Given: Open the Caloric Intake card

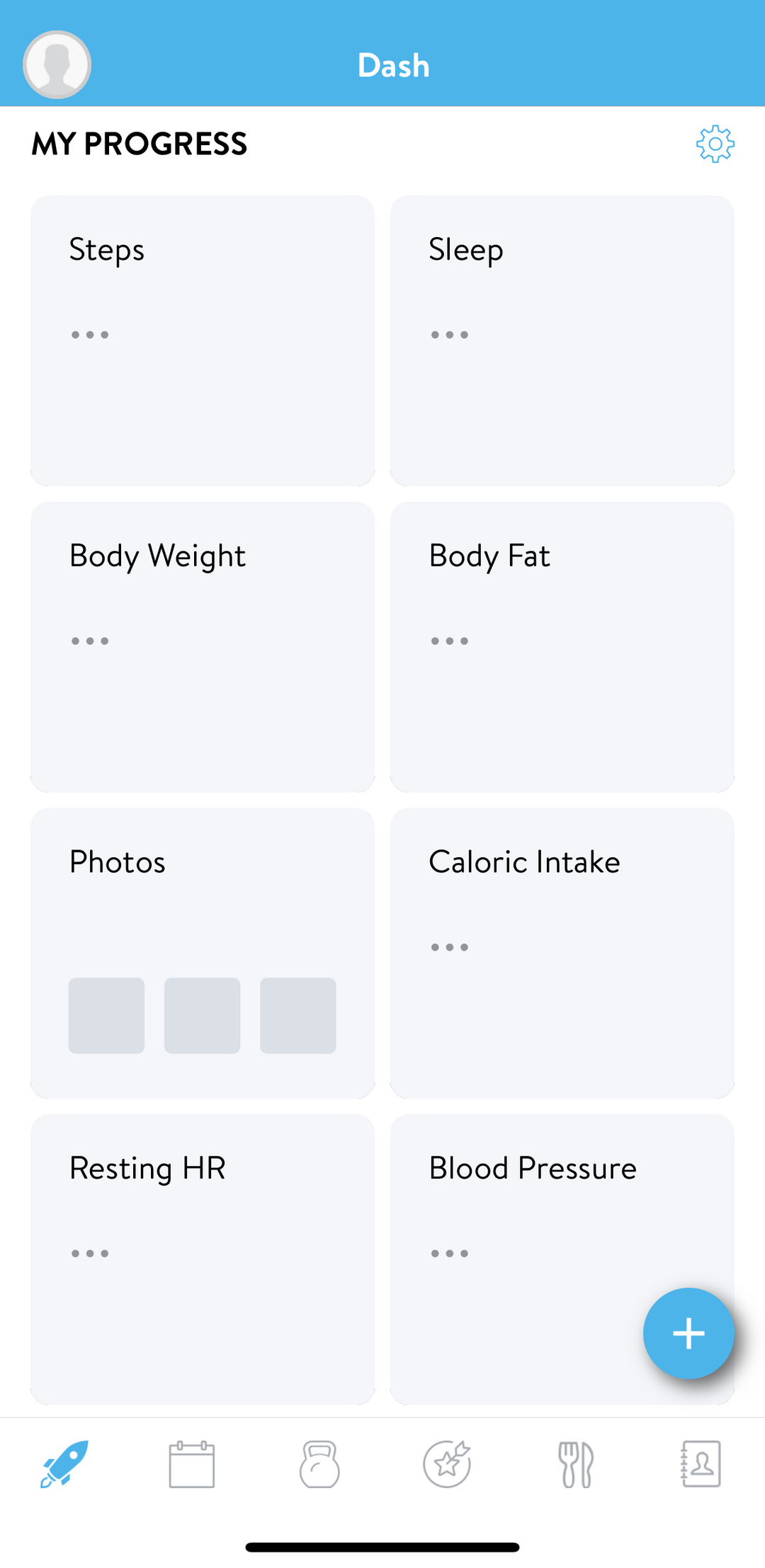Looking at the screenshot, I should [562, 953].
